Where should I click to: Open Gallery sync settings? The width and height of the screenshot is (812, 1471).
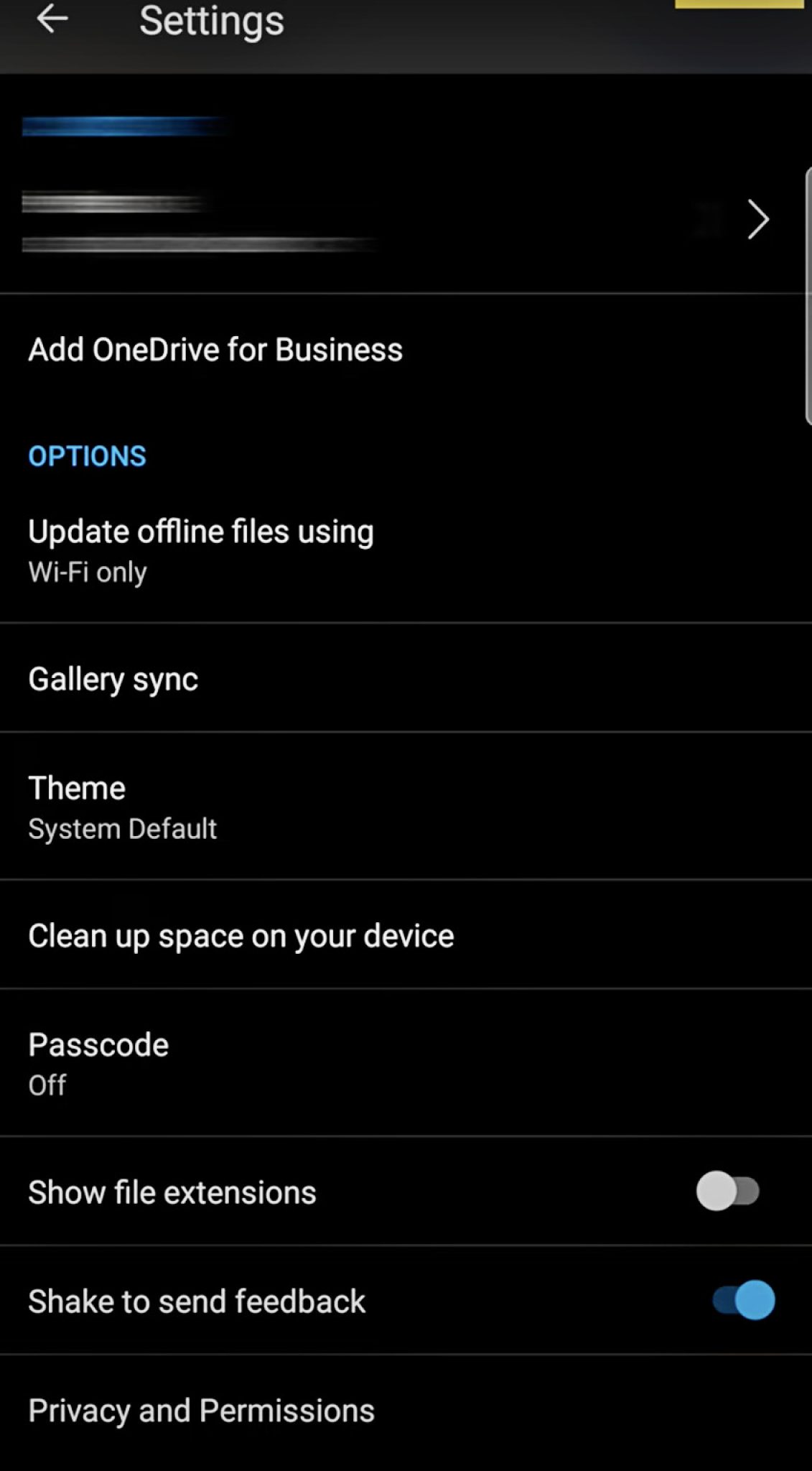[113, 677]
